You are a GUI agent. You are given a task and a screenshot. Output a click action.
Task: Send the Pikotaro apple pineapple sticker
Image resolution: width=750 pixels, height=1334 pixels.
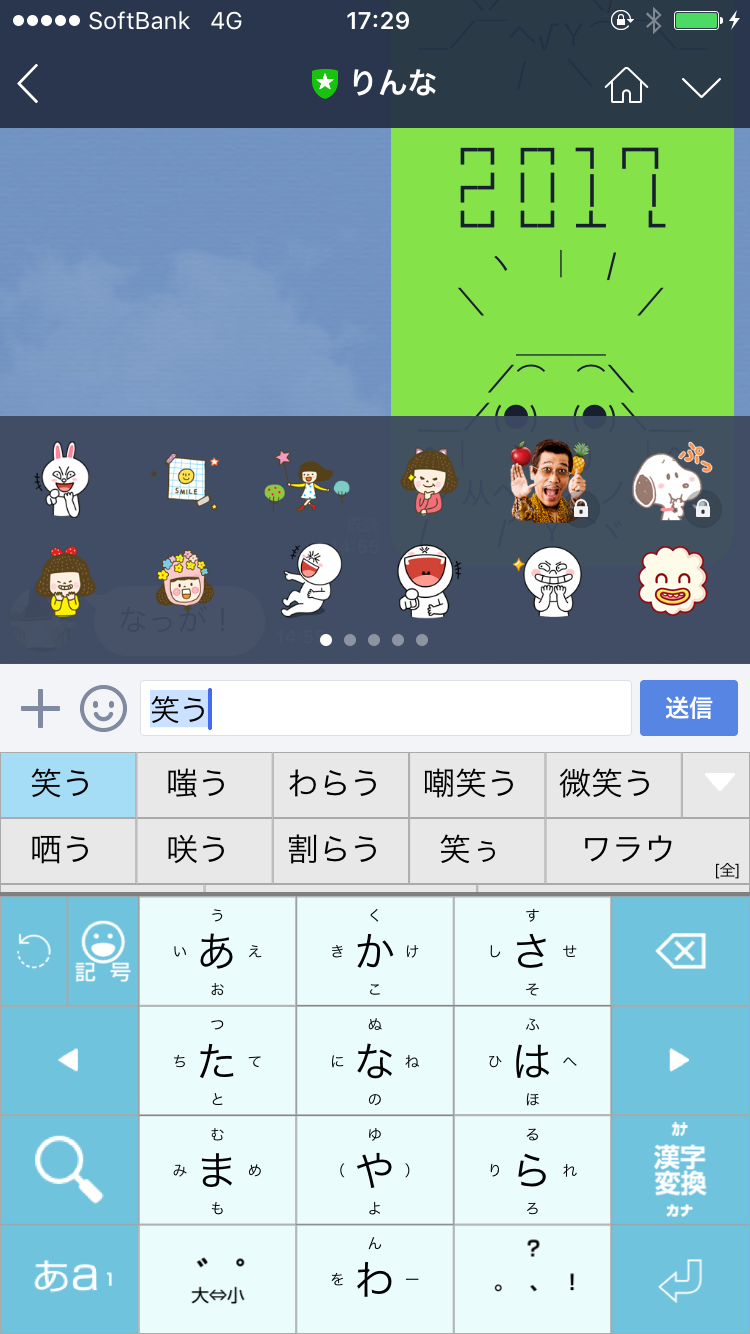pyautogui.click(x=547, y=481)
